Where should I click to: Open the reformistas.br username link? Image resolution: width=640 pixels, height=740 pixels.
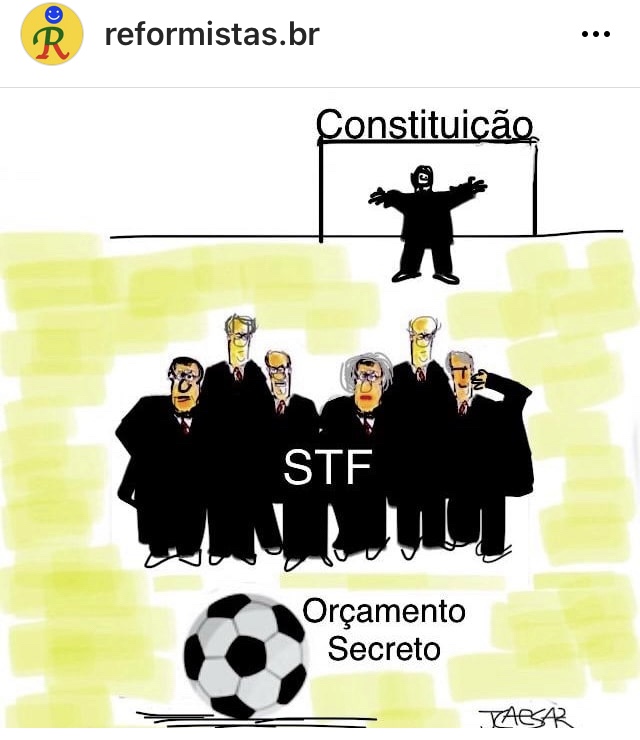click(211, 34)
